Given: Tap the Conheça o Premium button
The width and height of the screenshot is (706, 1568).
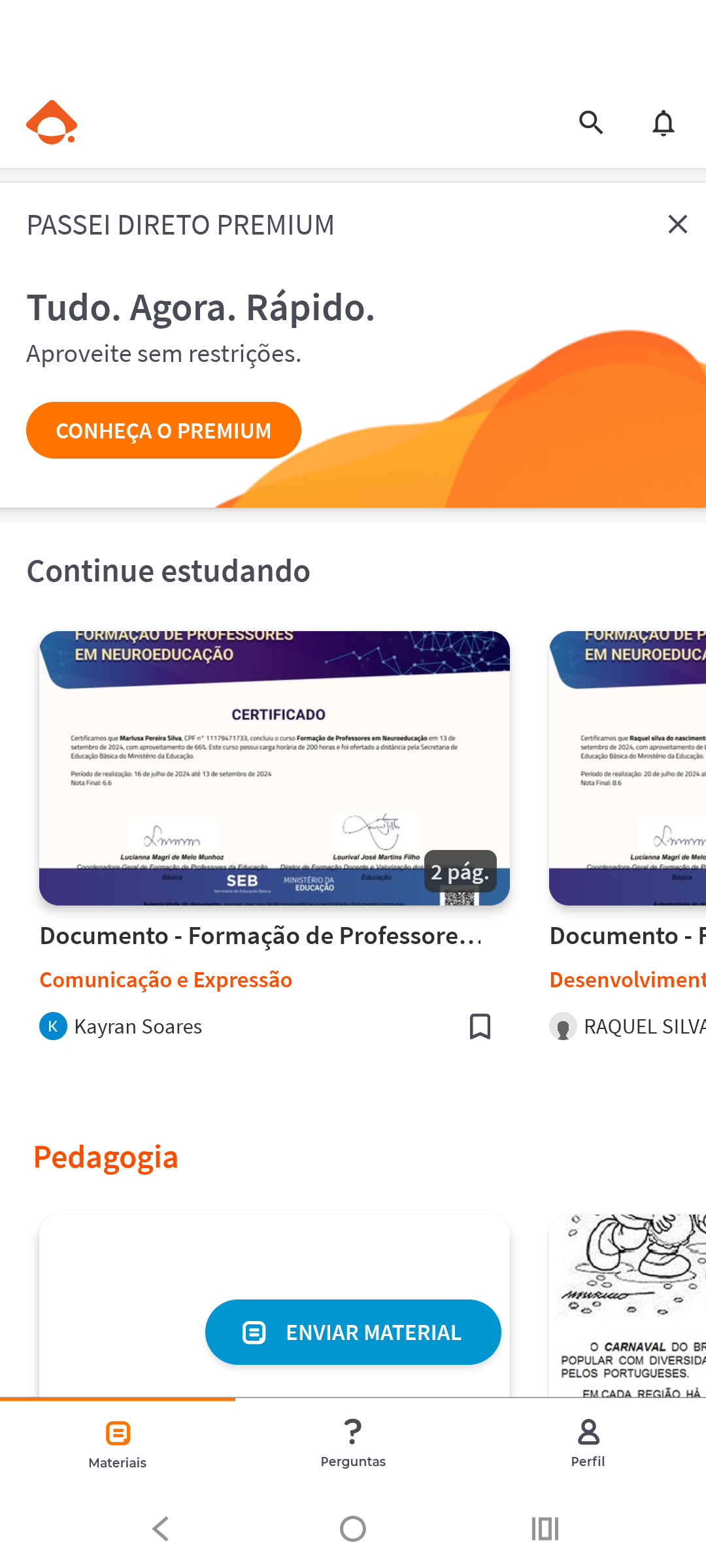Looking at the screenshot, I should tap(163, 431).
